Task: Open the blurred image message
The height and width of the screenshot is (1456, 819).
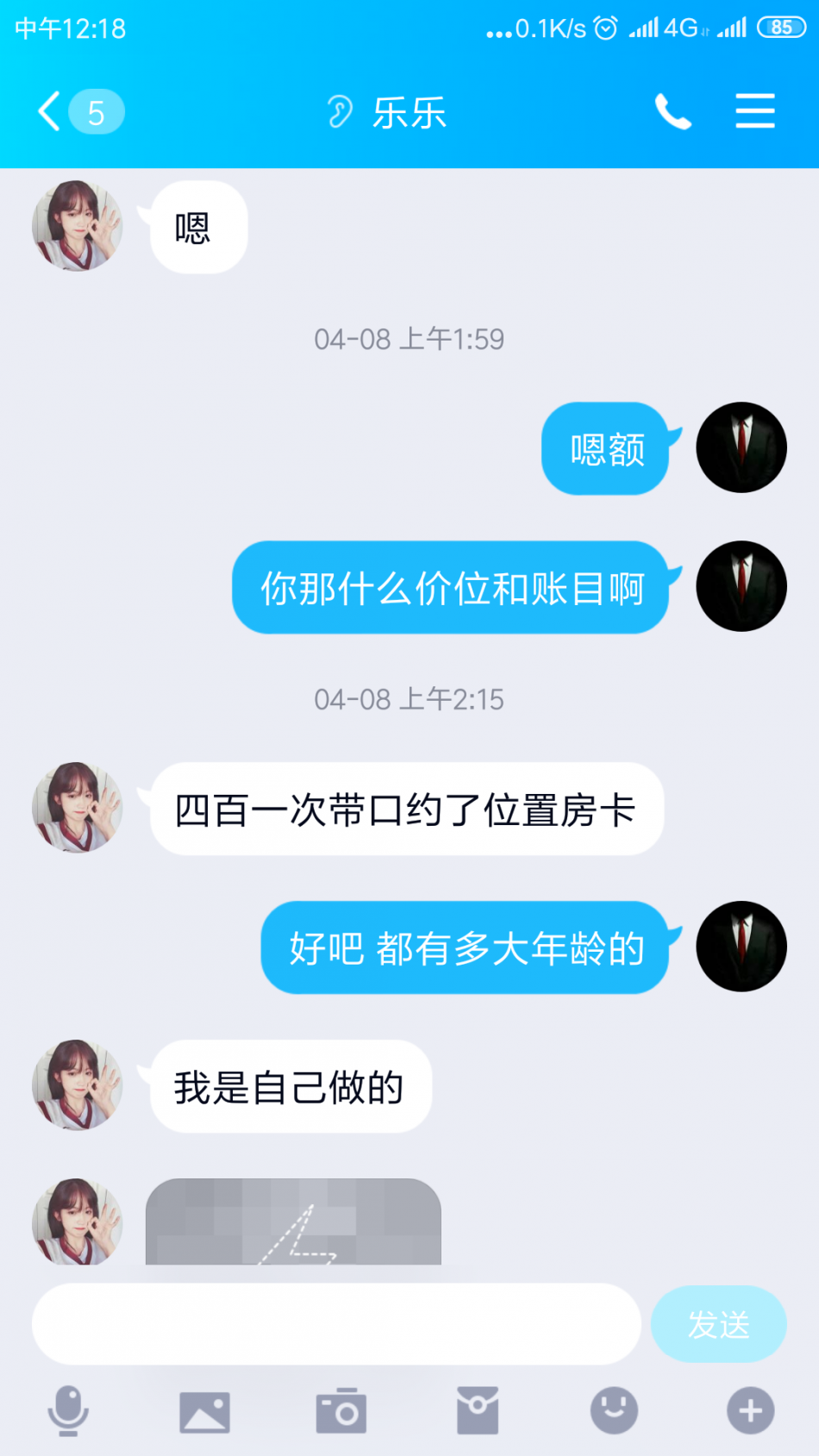Action: [293, 1222]
